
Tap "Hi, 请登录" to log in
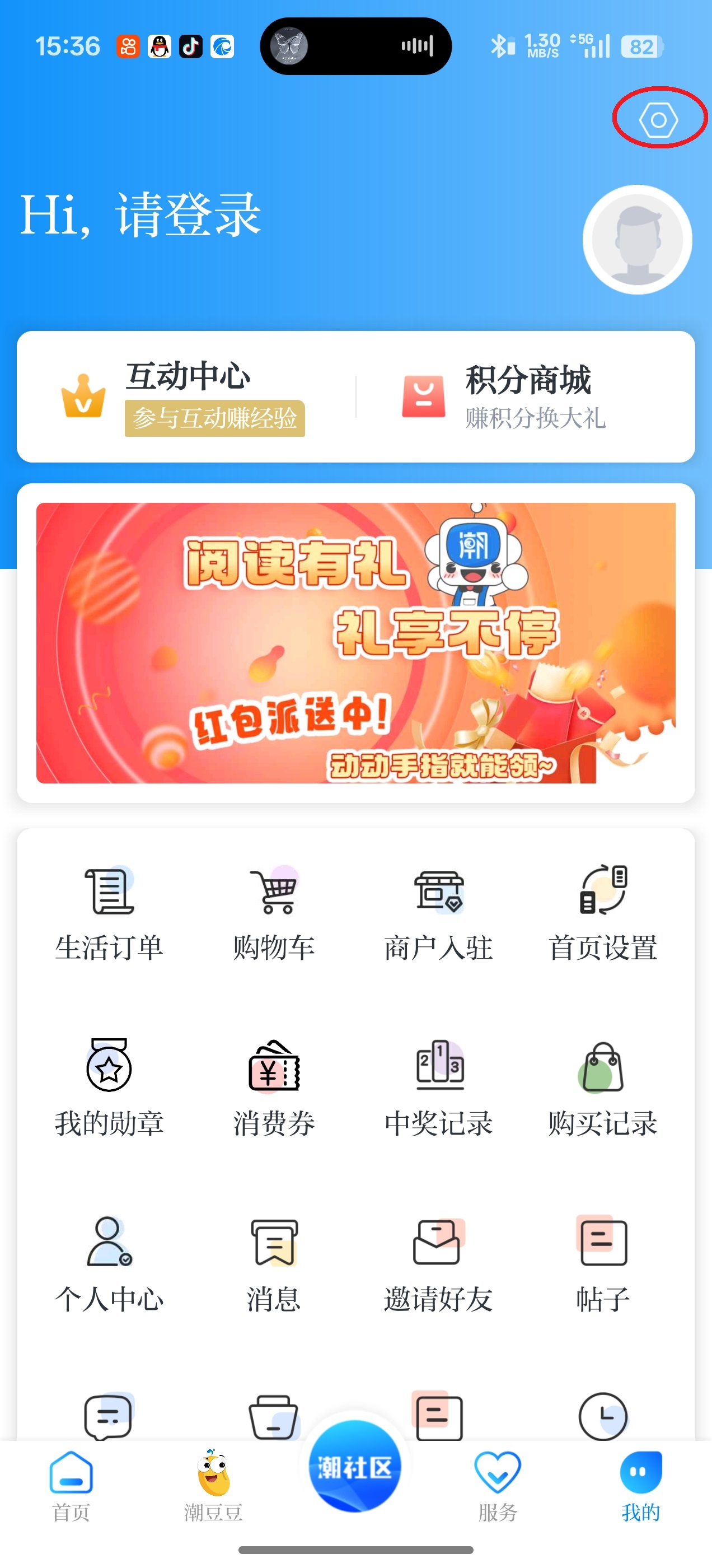tap(140, 215)
